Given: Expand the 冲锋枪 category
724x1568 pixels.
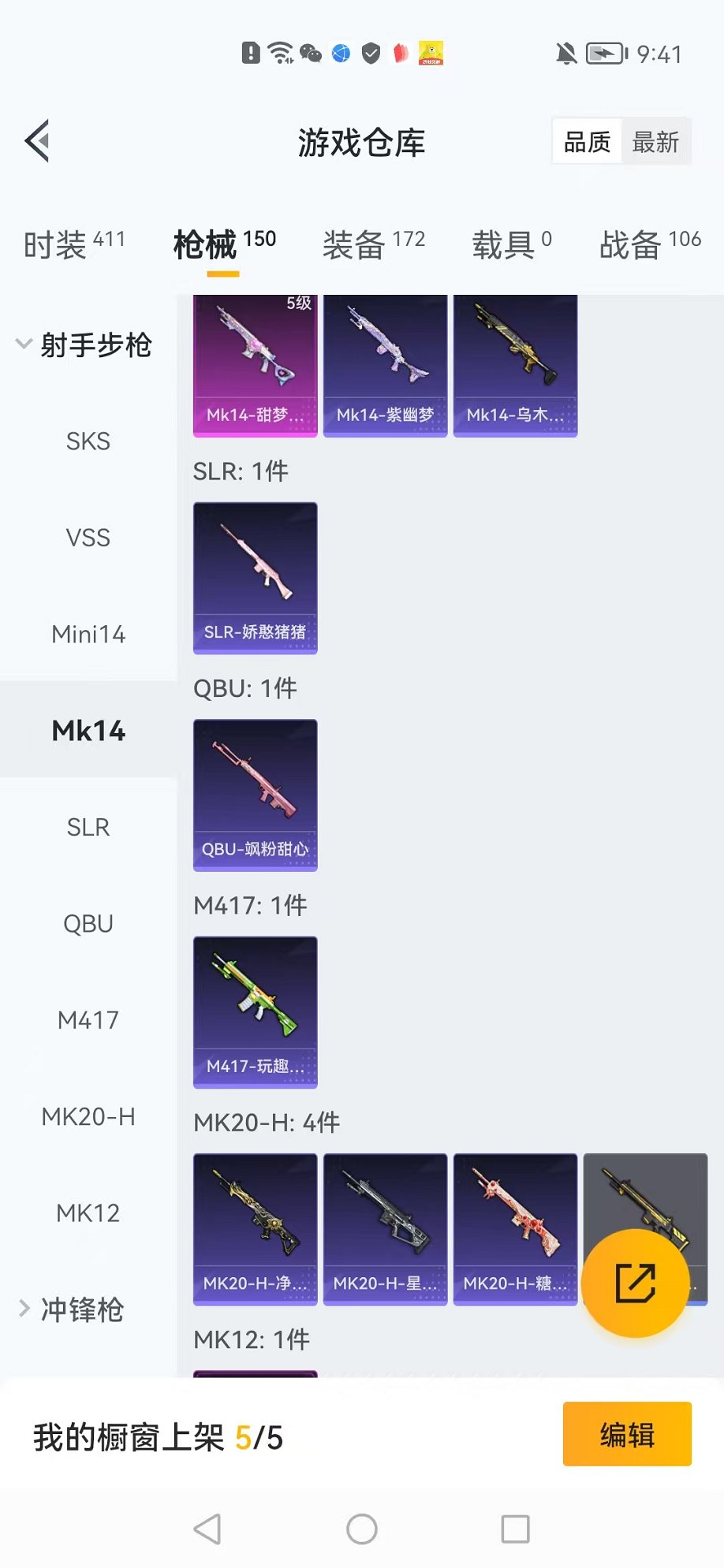Looking at the screenshot, I should (x=71, y=1309).
